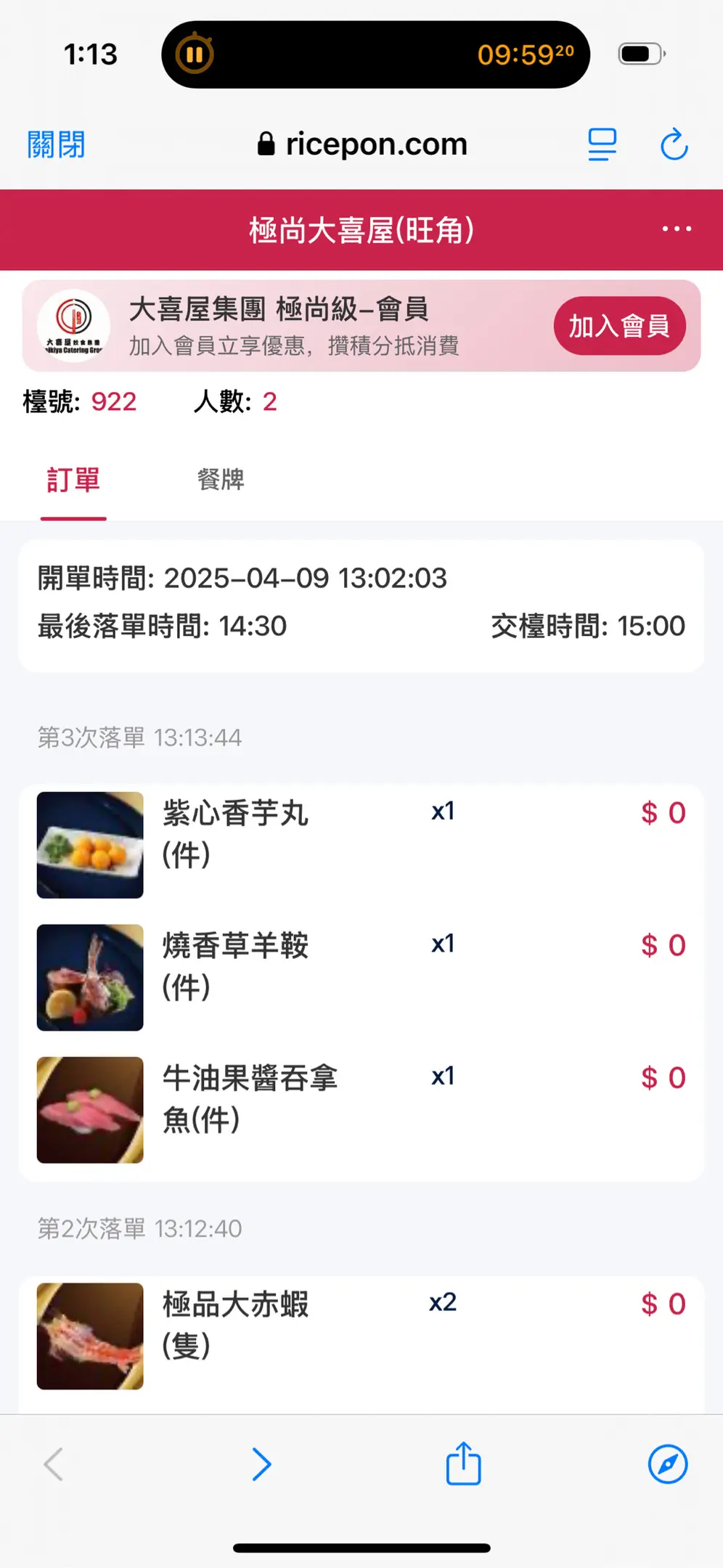Reload the ricepon.com page

674,144
